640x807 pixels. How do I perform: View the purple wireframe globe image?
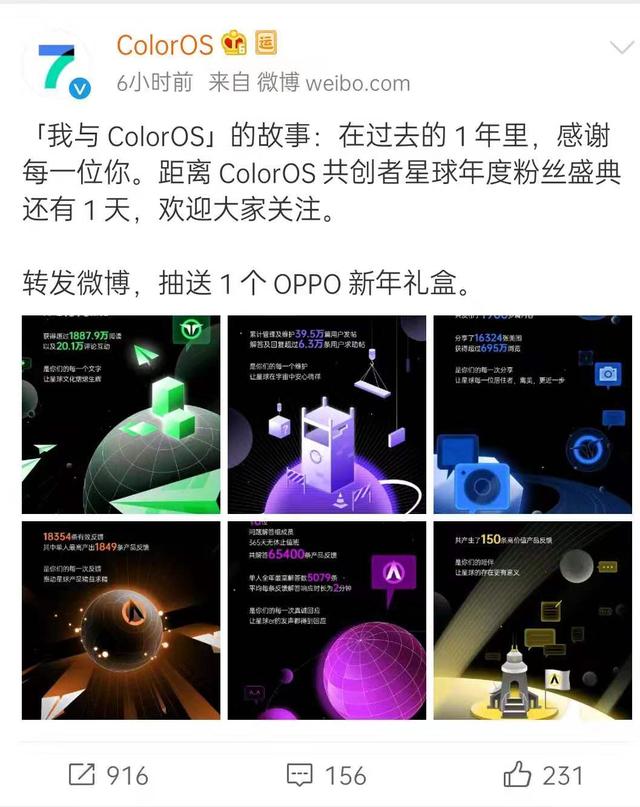click(x=326, y=619)
